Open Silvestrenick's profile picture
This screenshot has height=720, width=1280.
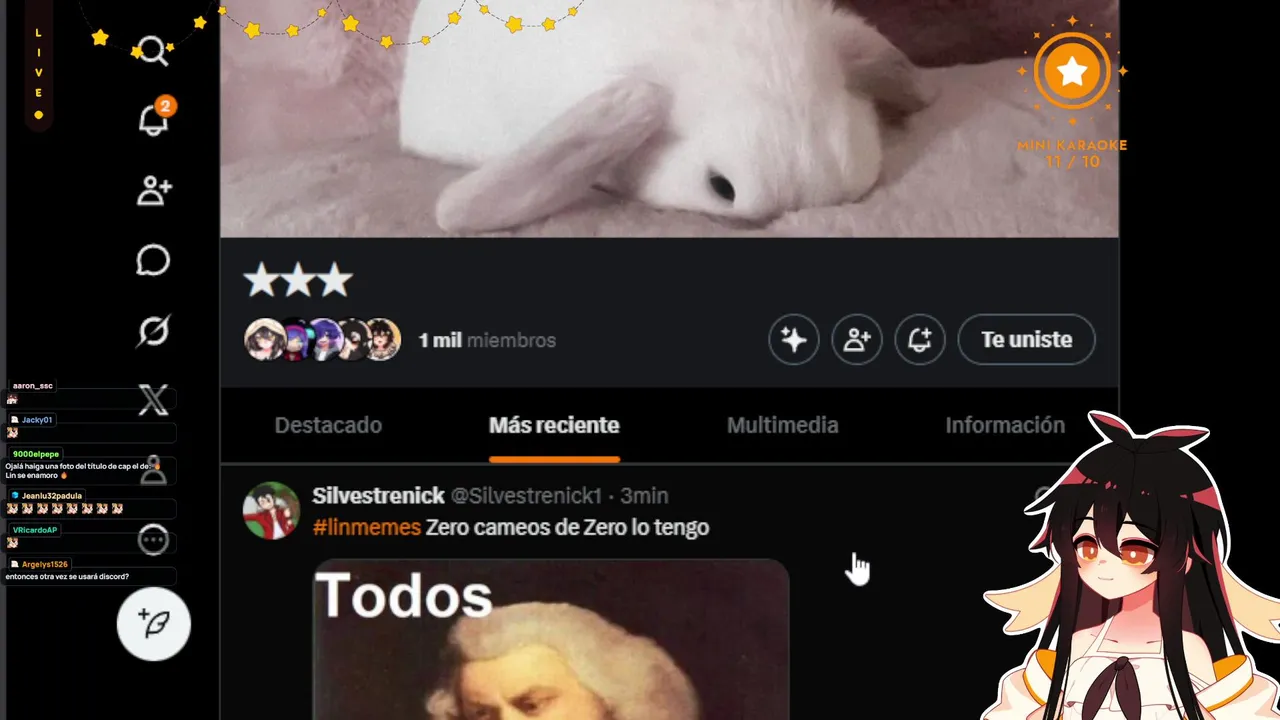coord(271,510)
